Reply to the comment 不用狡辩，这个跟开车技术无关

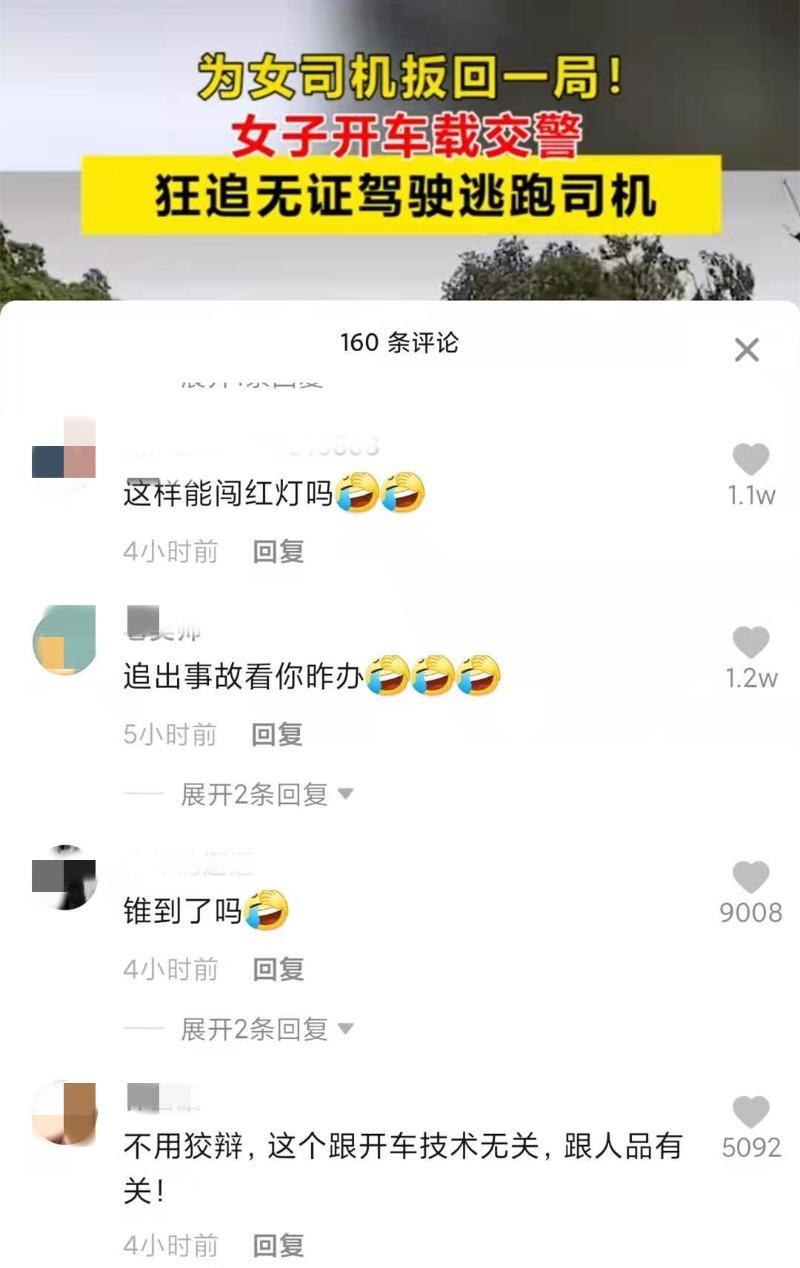click(x=278, y=1245)
